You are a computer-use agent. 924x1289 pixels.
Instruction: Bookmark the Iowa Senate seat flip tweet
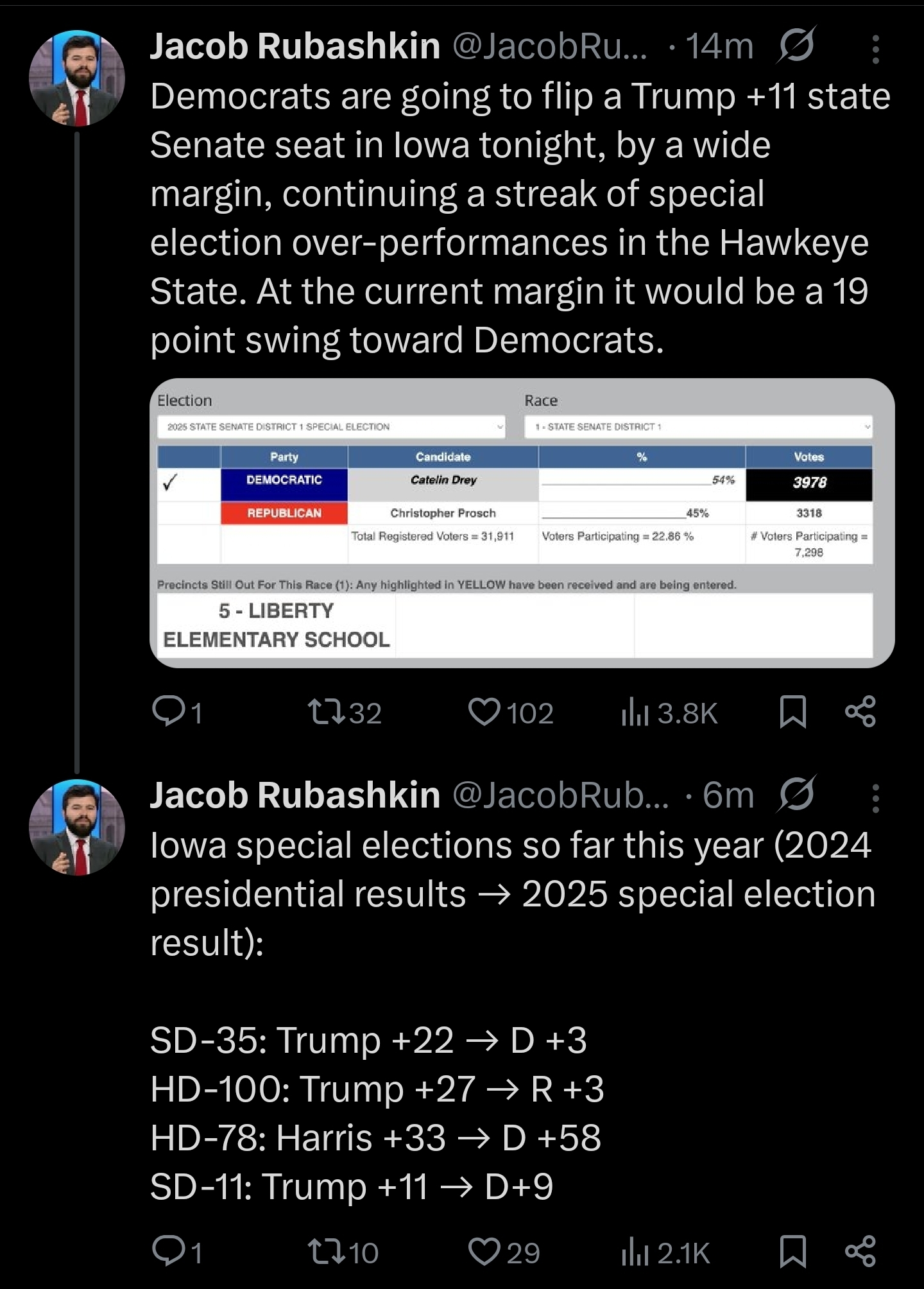(792, 713)
